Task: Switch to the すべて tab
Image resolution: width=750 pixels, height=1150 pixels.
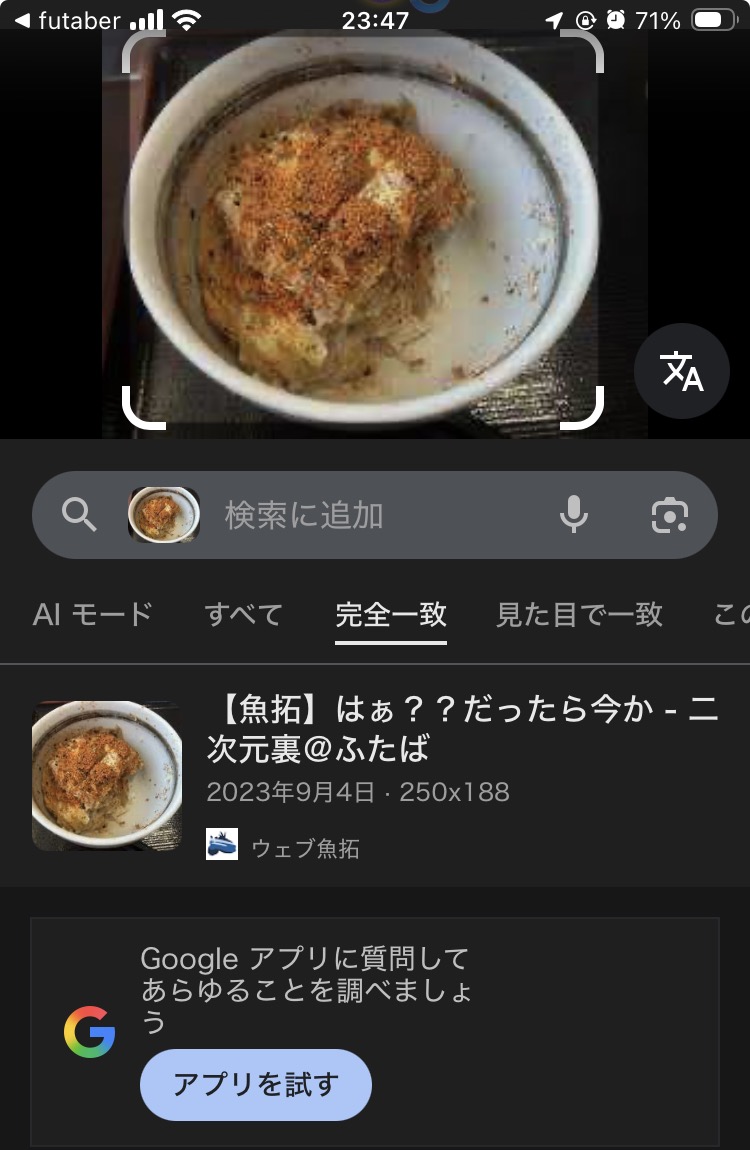Action: [x=244, y=614]
